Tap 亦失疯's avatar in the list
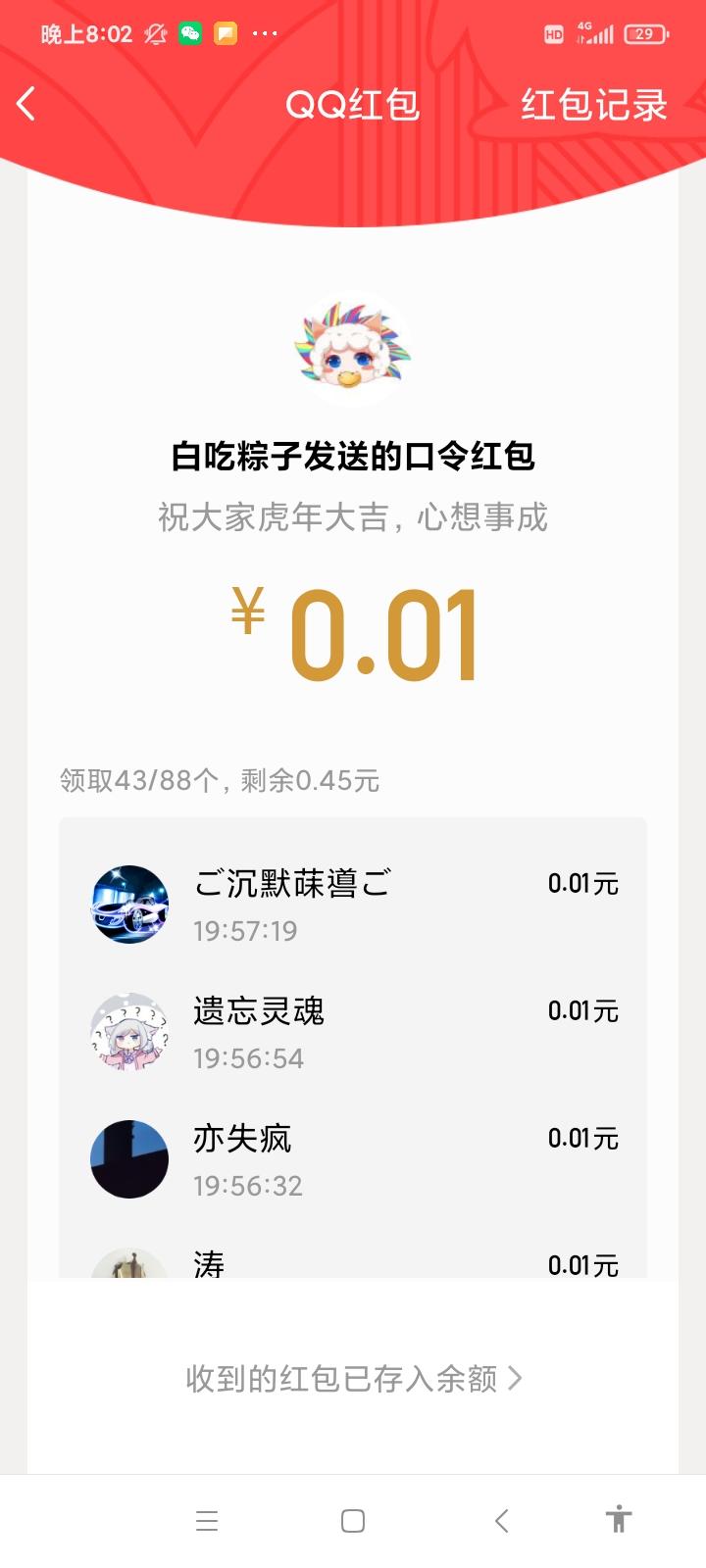 pyautogui.click(x=128, y=1159)
